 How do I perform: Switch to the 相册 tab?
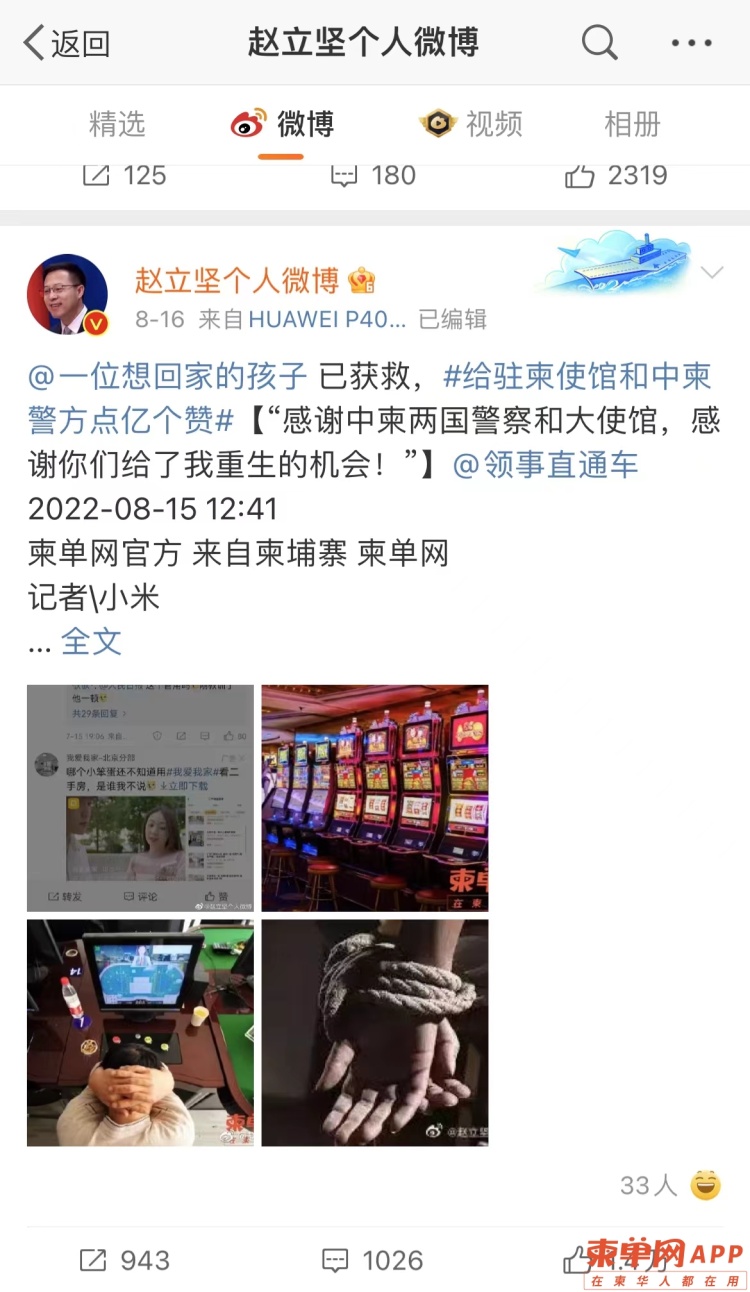click(632, 124)
